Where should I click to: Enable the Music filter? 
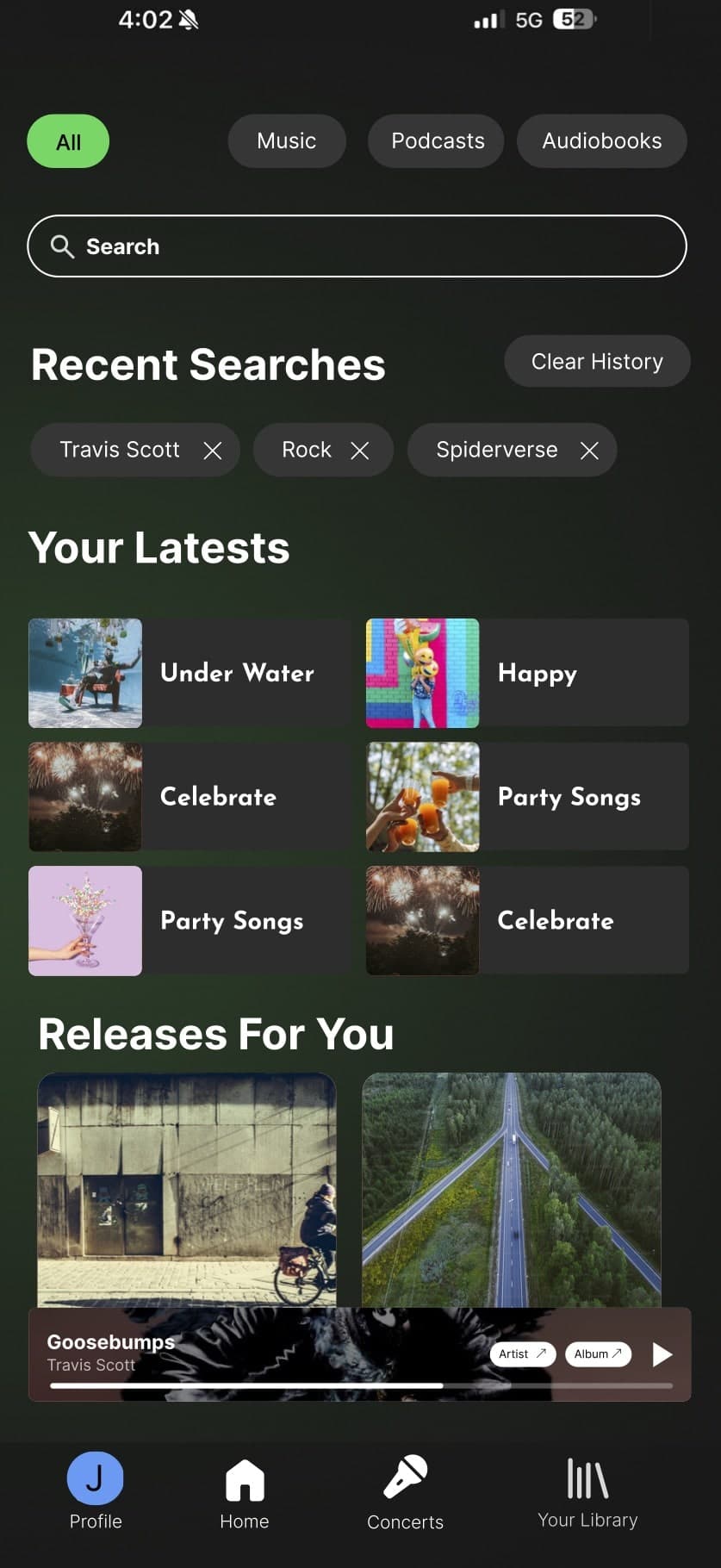(286, 141)
